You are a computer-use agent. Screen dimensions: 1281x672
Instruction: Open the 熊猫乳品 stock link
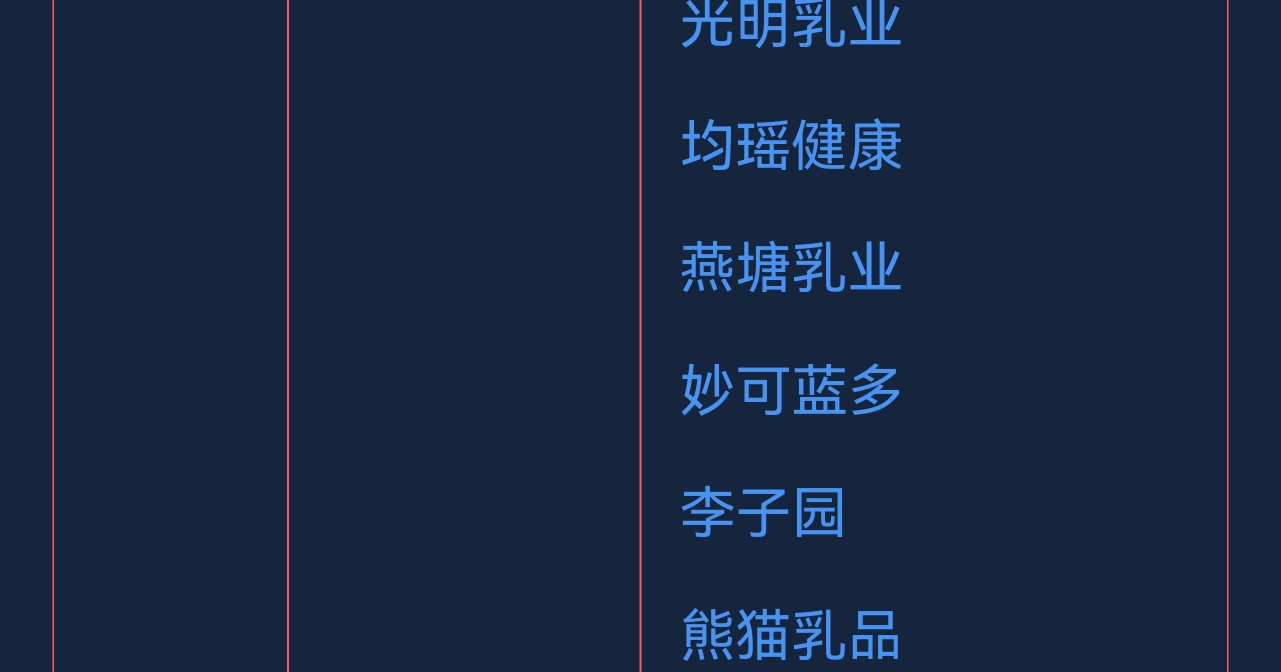[x=791, y=635]
